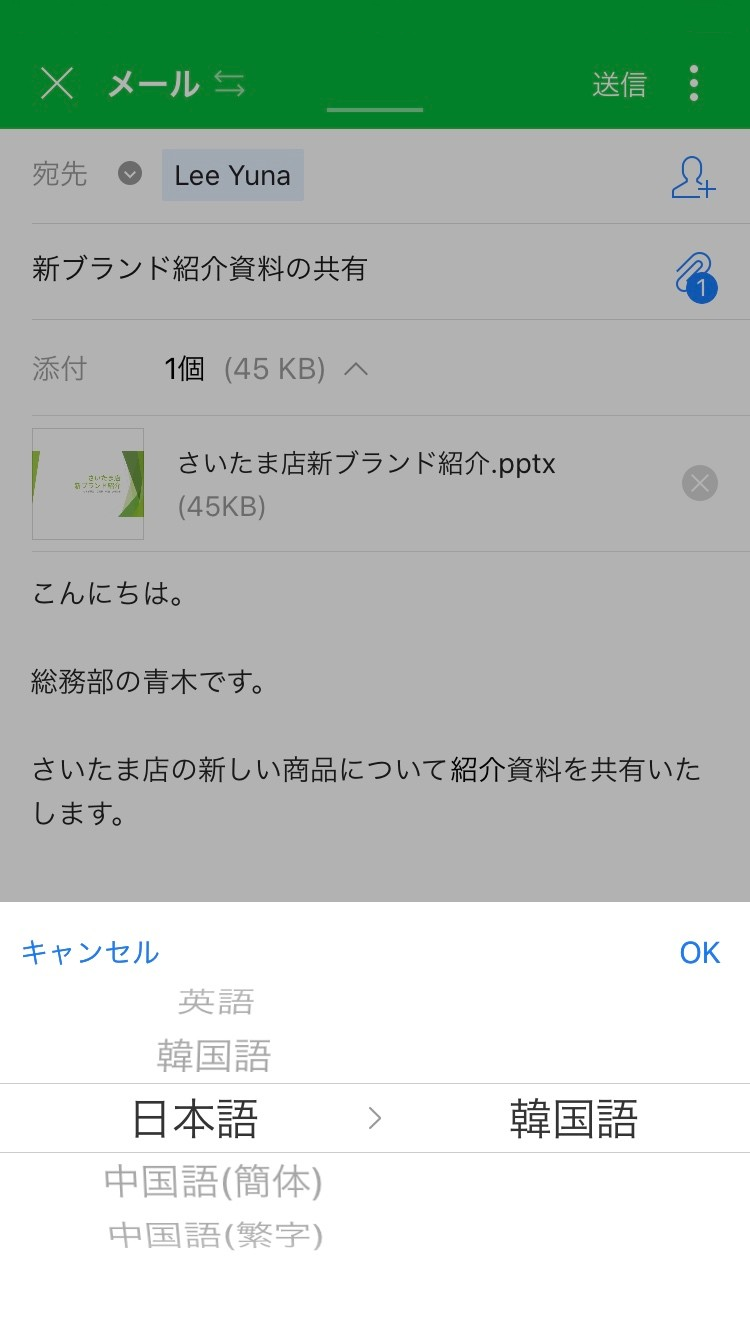750x1334 pixels.
Task: Select the Lee Yuna recipient chip
Action: [x=232, y=176]
